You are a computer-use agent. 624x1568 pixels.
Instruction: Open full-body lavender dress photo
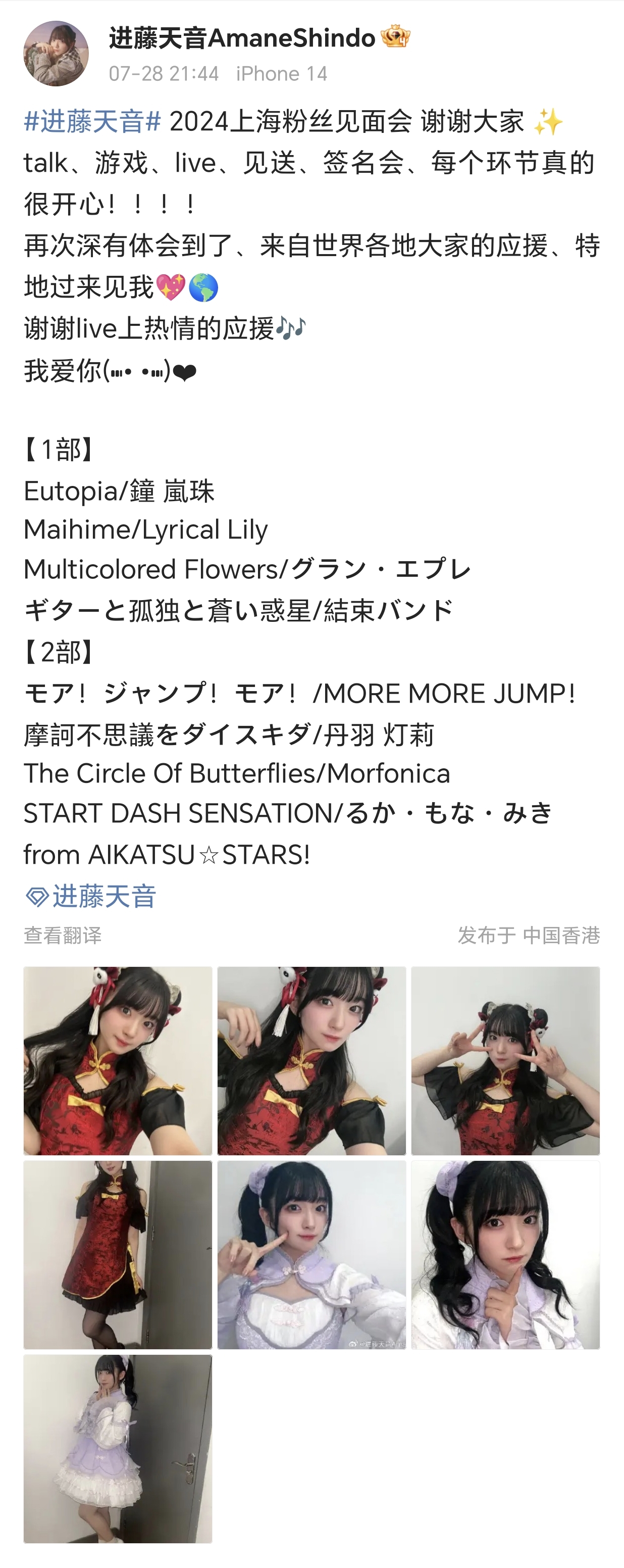[118, 1448]
